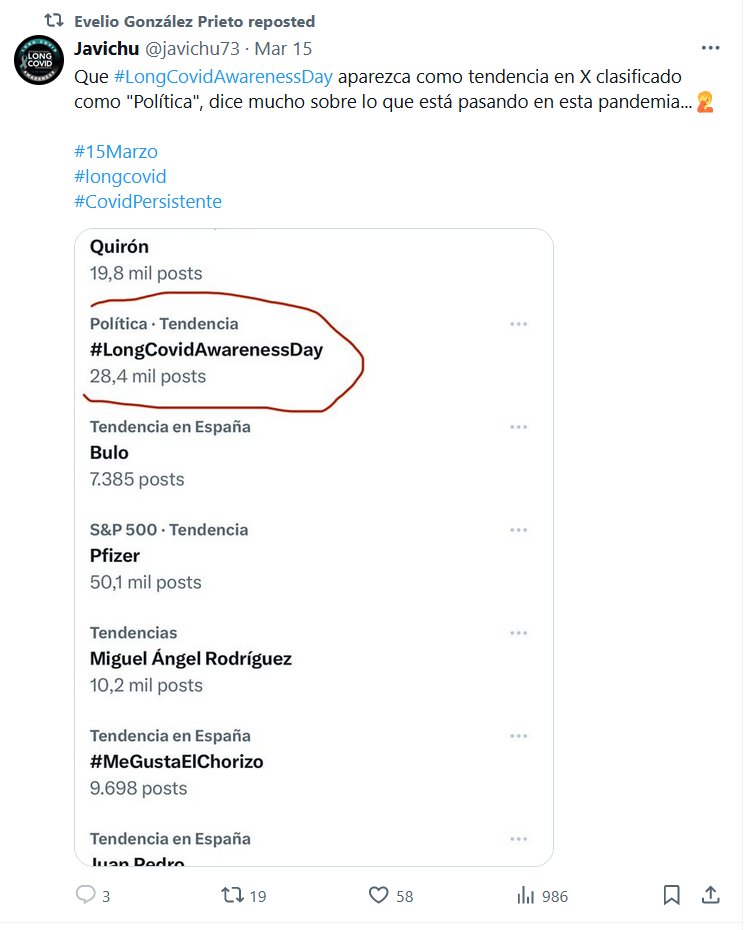This screenshot has height=930, width=746.
Task: Reply to Javichu's post
Action: 88,896
